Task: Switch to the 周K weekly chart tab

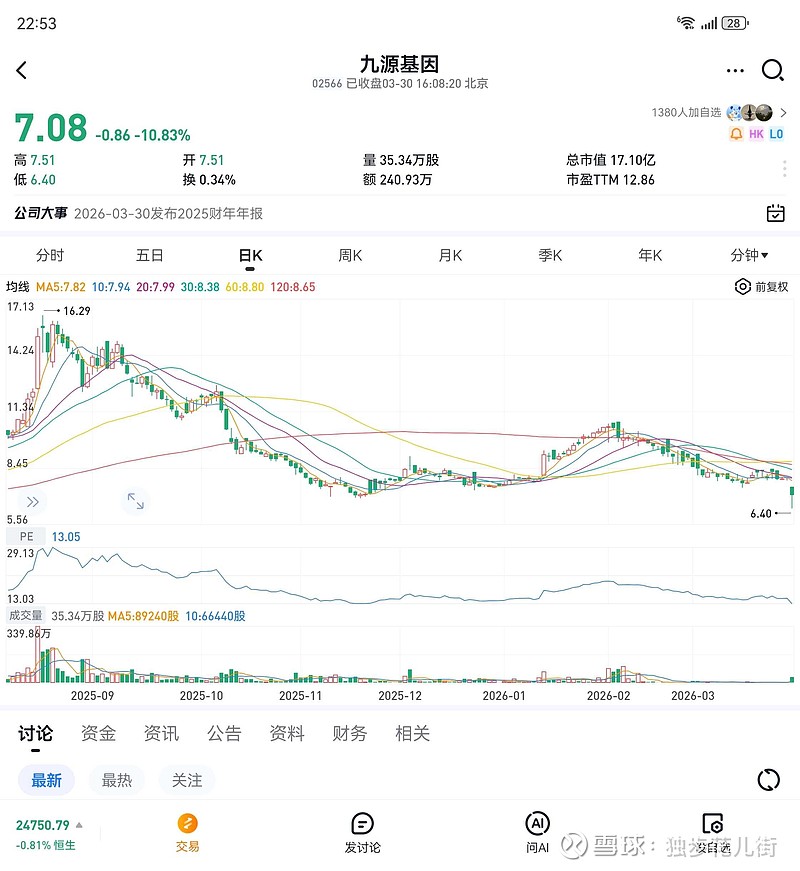Action: point(350,255)
